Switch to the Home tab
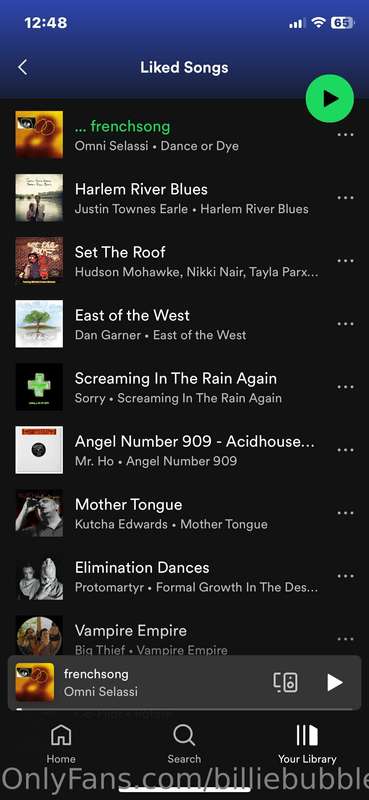Viewport: 369px width, 800px height. click(61, 744)
